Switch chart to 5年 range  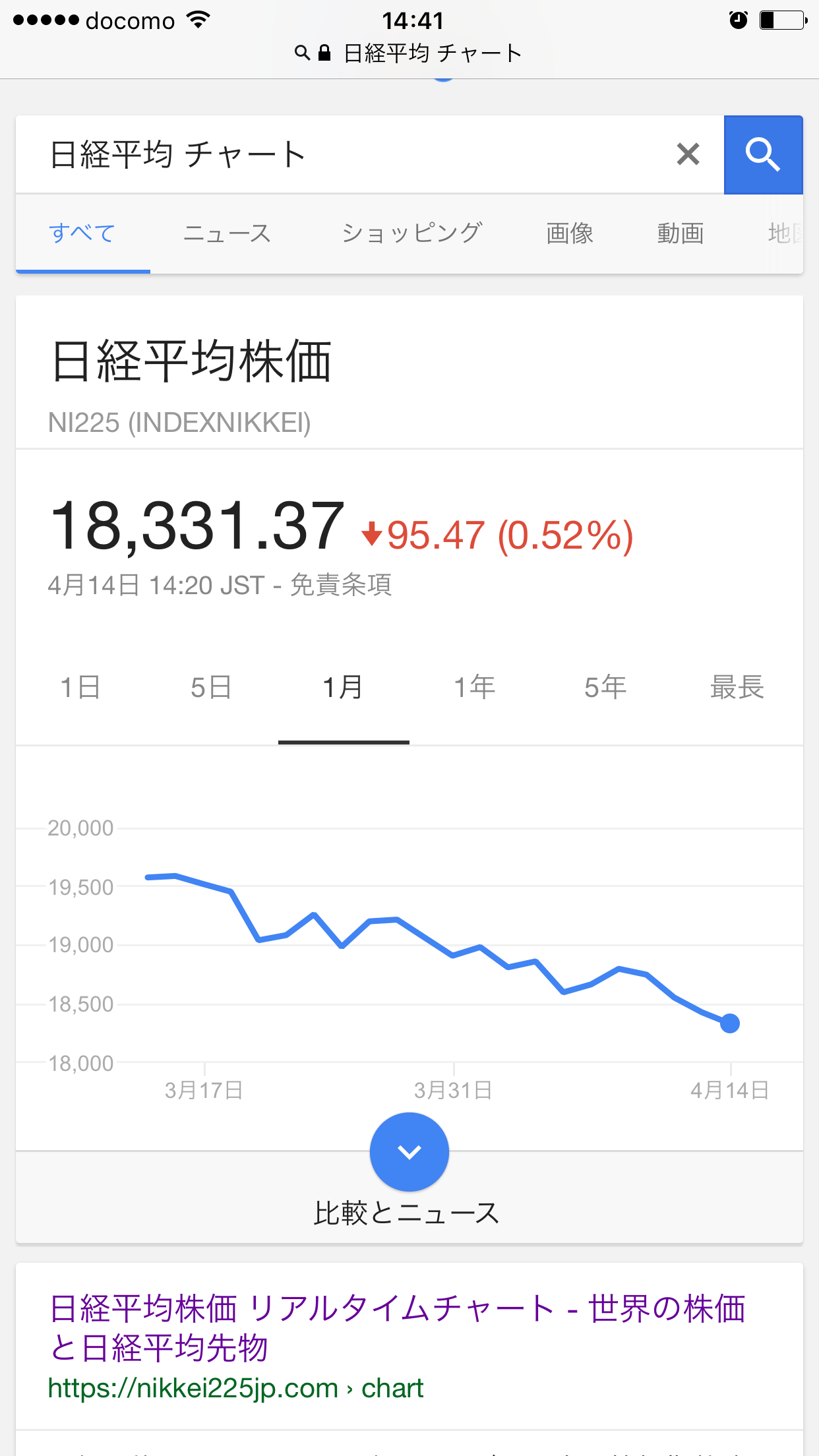[x=605, y=687]
